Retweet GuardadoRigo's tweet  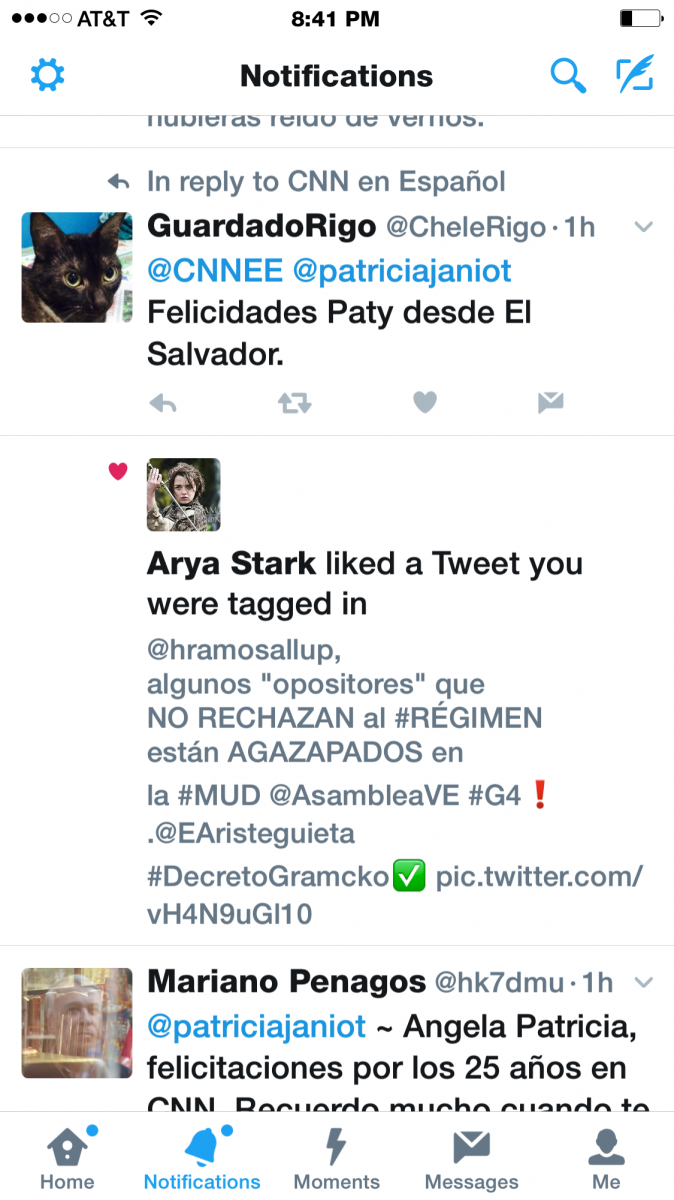[294, 403]
